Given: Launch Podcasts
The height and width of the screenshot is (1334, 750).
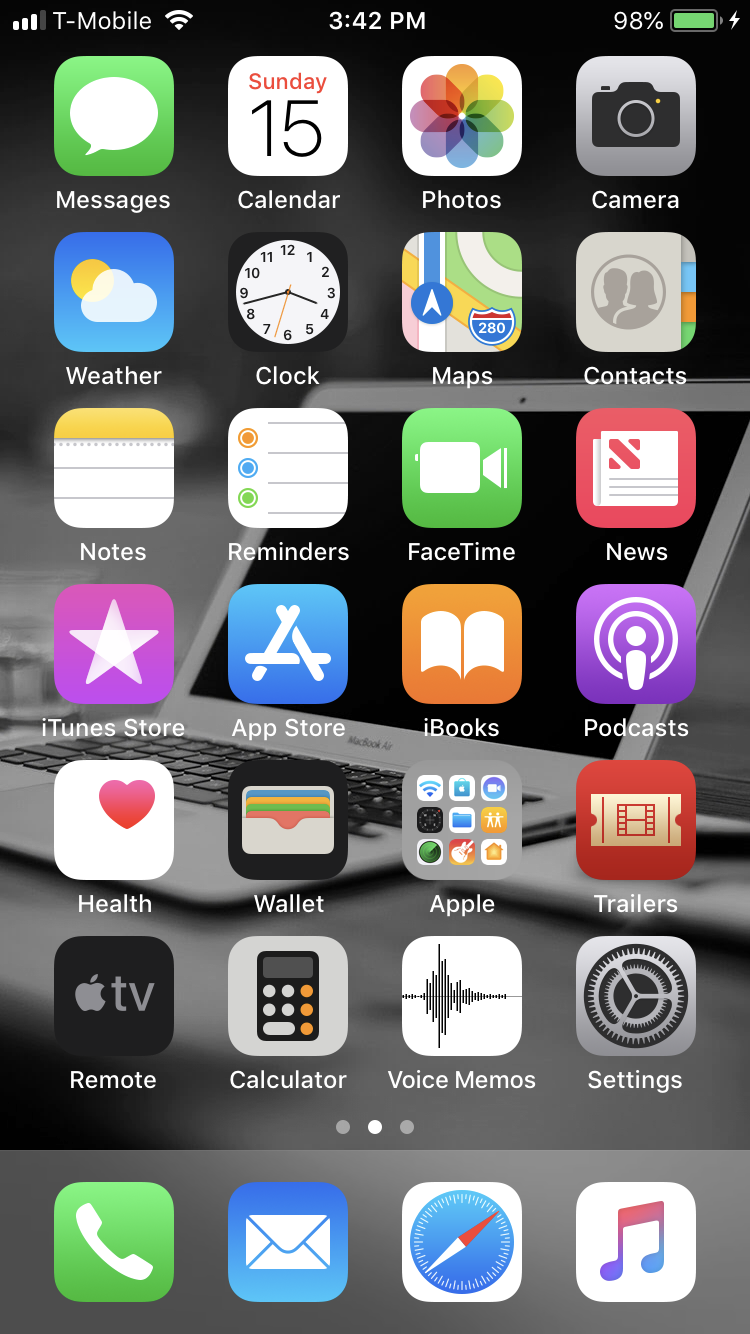Looking at the screenshot, I should click(x=636, y=644).
